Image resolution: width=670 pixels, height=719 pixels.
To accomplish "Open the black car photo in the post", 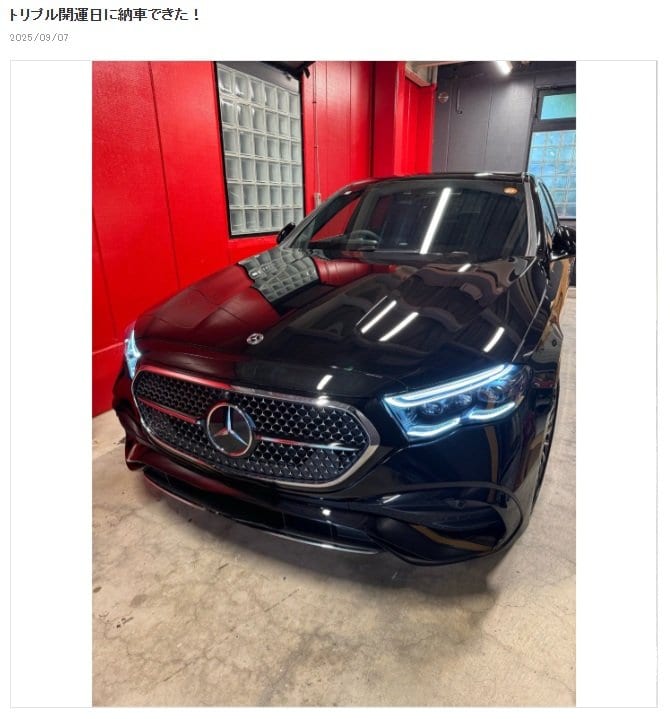I will [x=333, y=383].
